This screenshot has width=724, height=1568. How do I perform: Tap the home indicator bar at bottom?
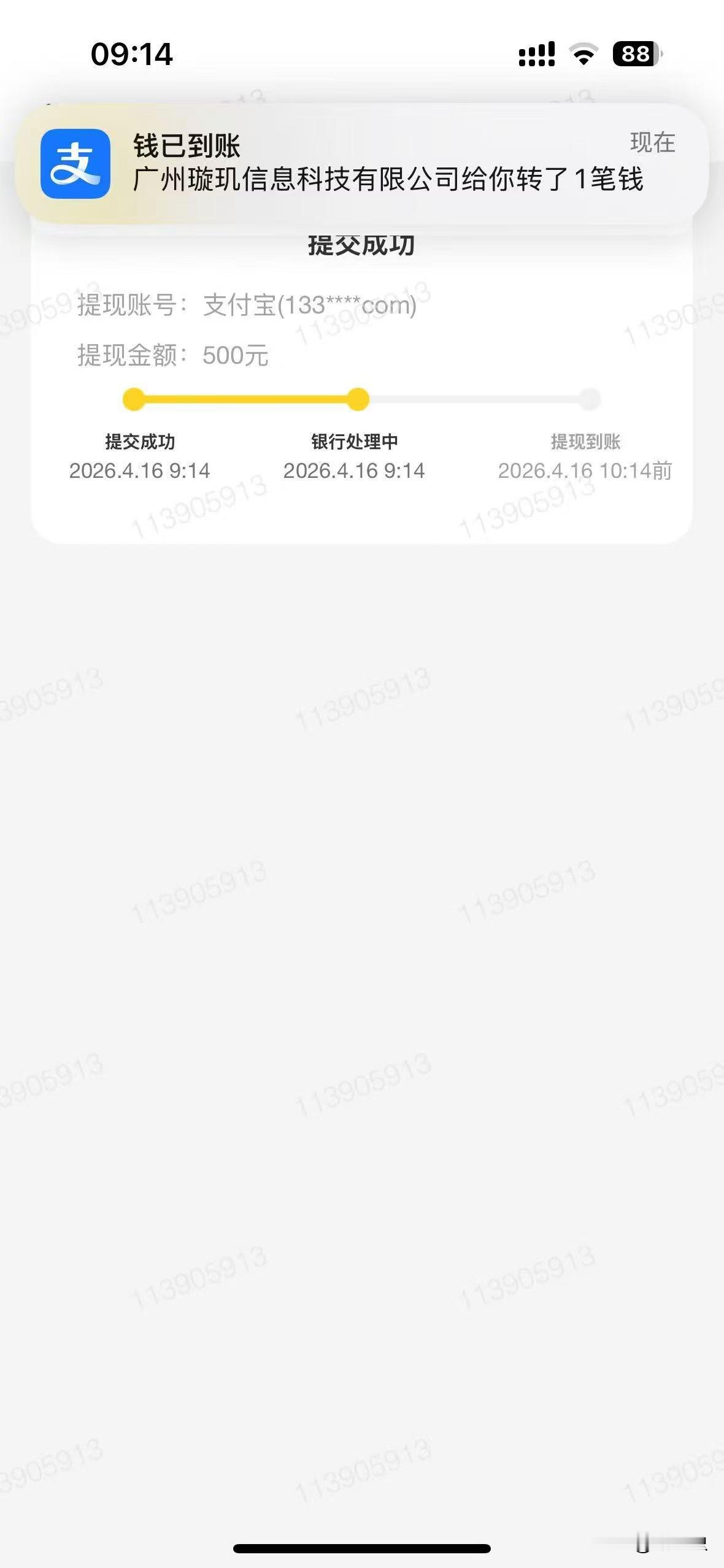(x=362, y=1548)
